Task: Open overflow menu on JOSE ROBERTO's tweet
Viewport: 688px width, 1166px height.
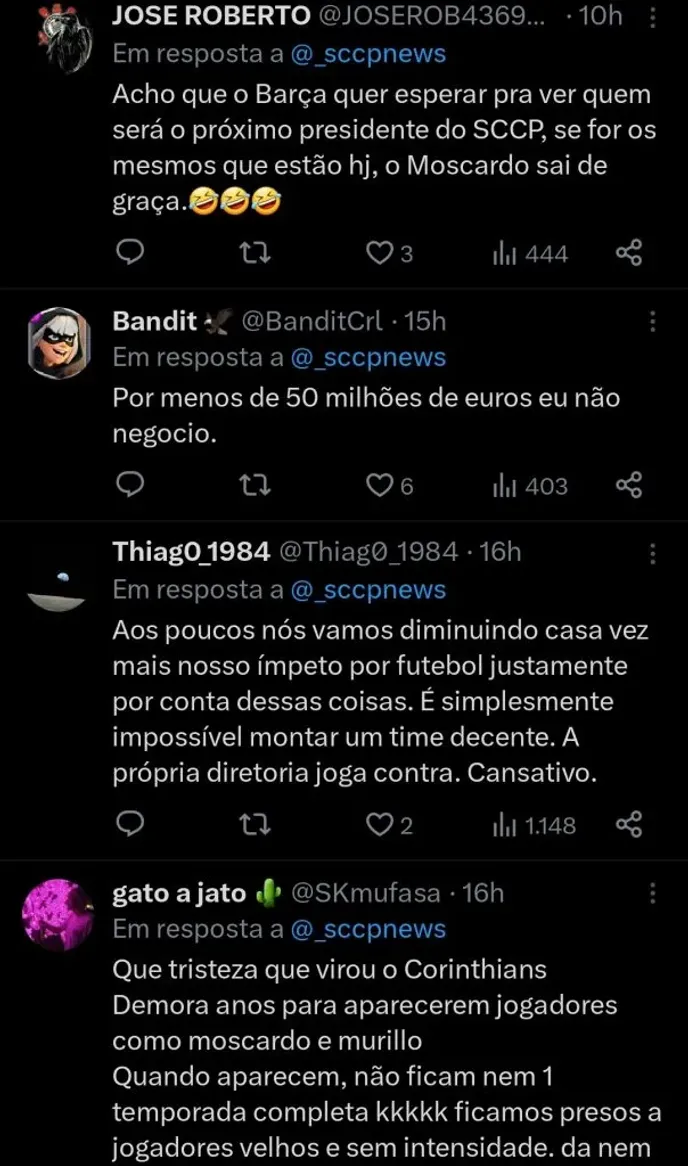Action: pos(653,18)
